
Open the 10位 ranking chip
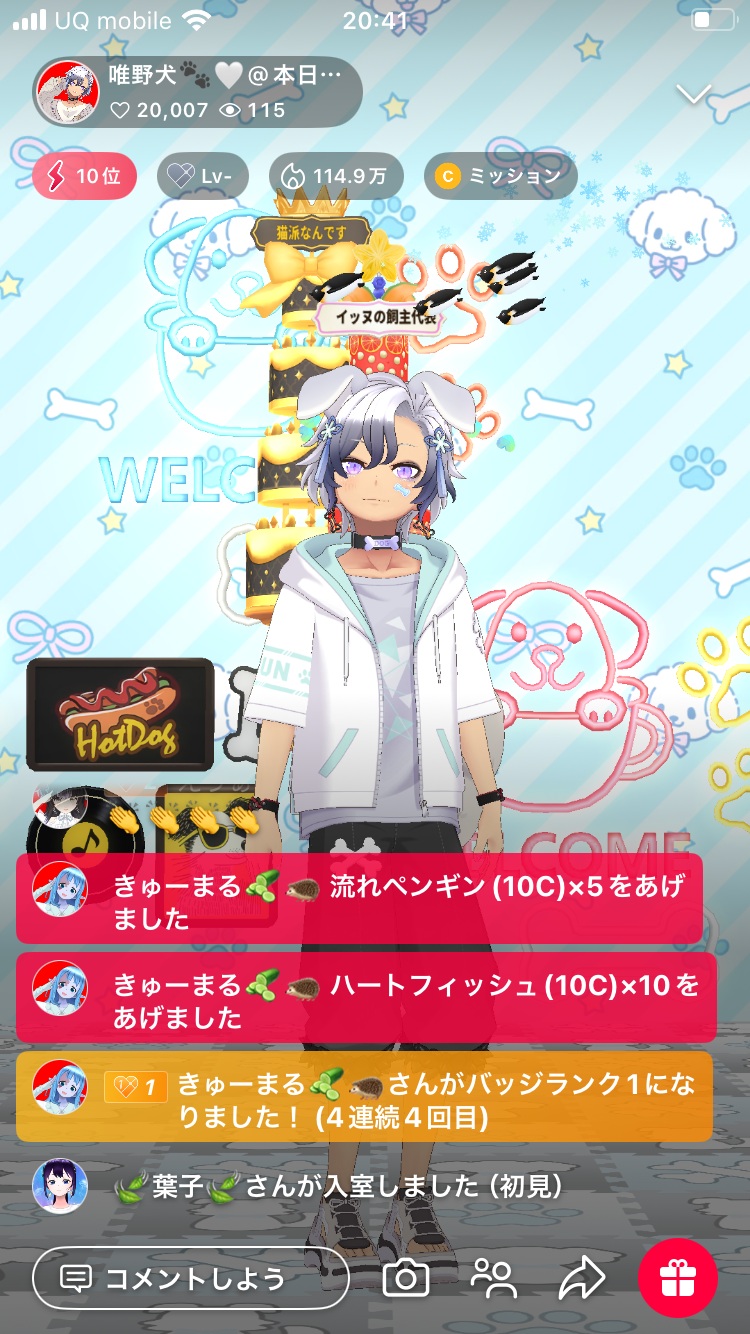(84, 177)
